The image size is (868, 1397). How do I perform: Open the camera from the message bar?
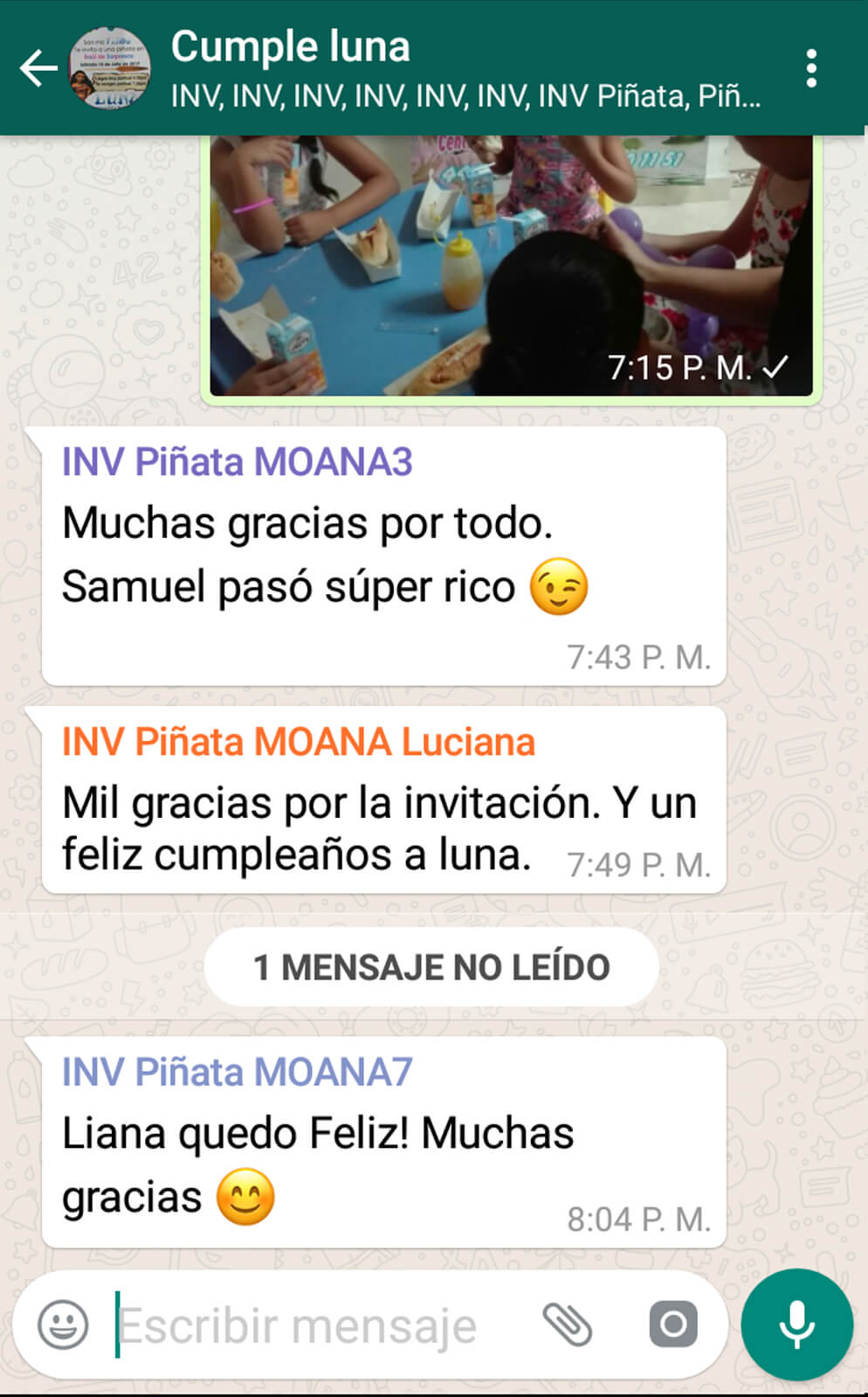click(x=673, y=1324)
